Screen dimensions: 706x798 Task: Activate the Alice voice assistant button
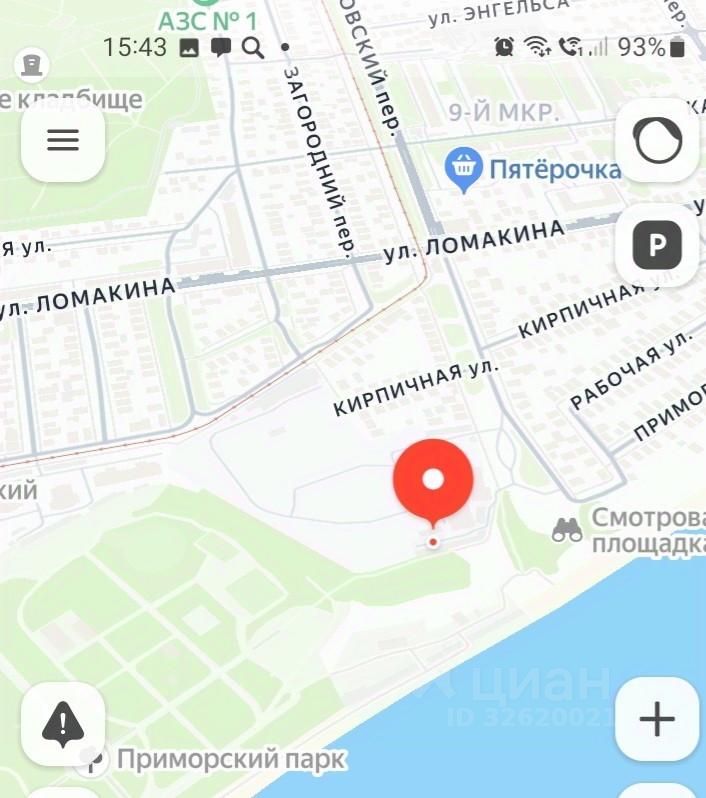657,141
